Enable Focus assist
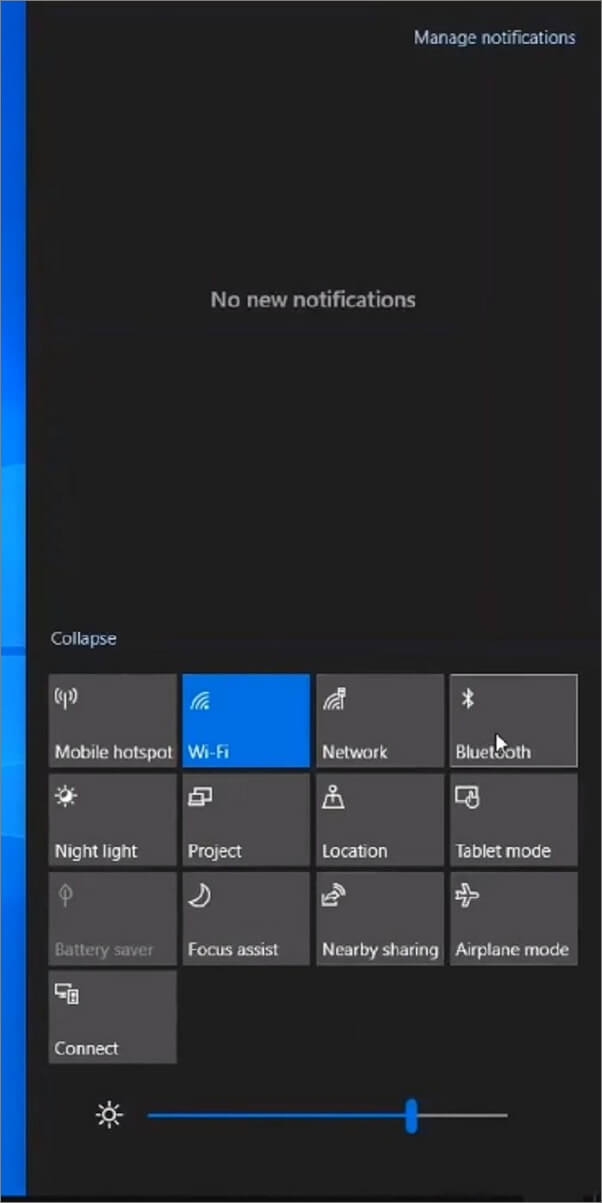602x1203 pixels. click(246, 918)
